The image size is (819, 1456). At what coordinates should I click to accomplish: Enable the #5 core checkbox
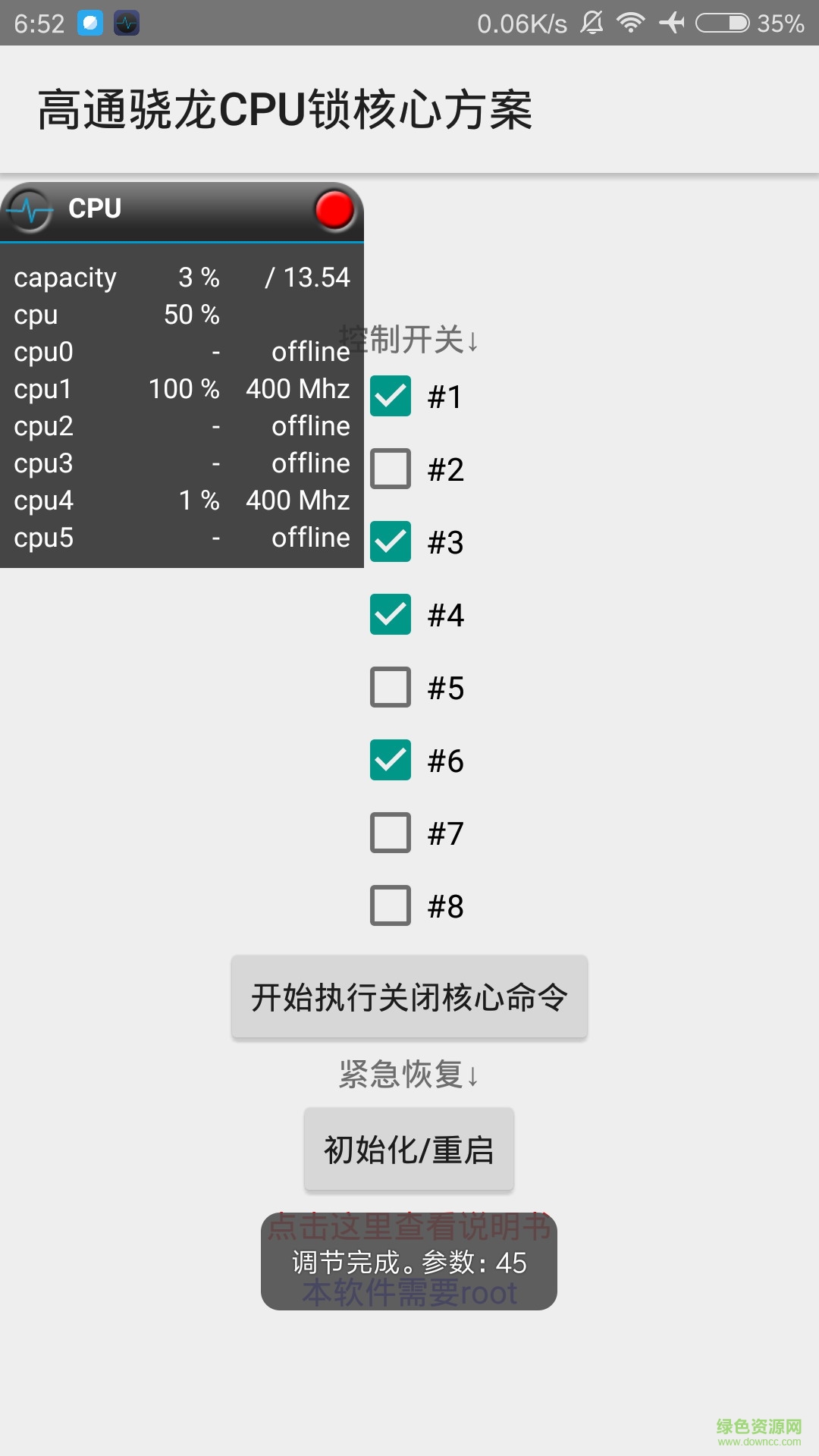(x=391, y=687)
